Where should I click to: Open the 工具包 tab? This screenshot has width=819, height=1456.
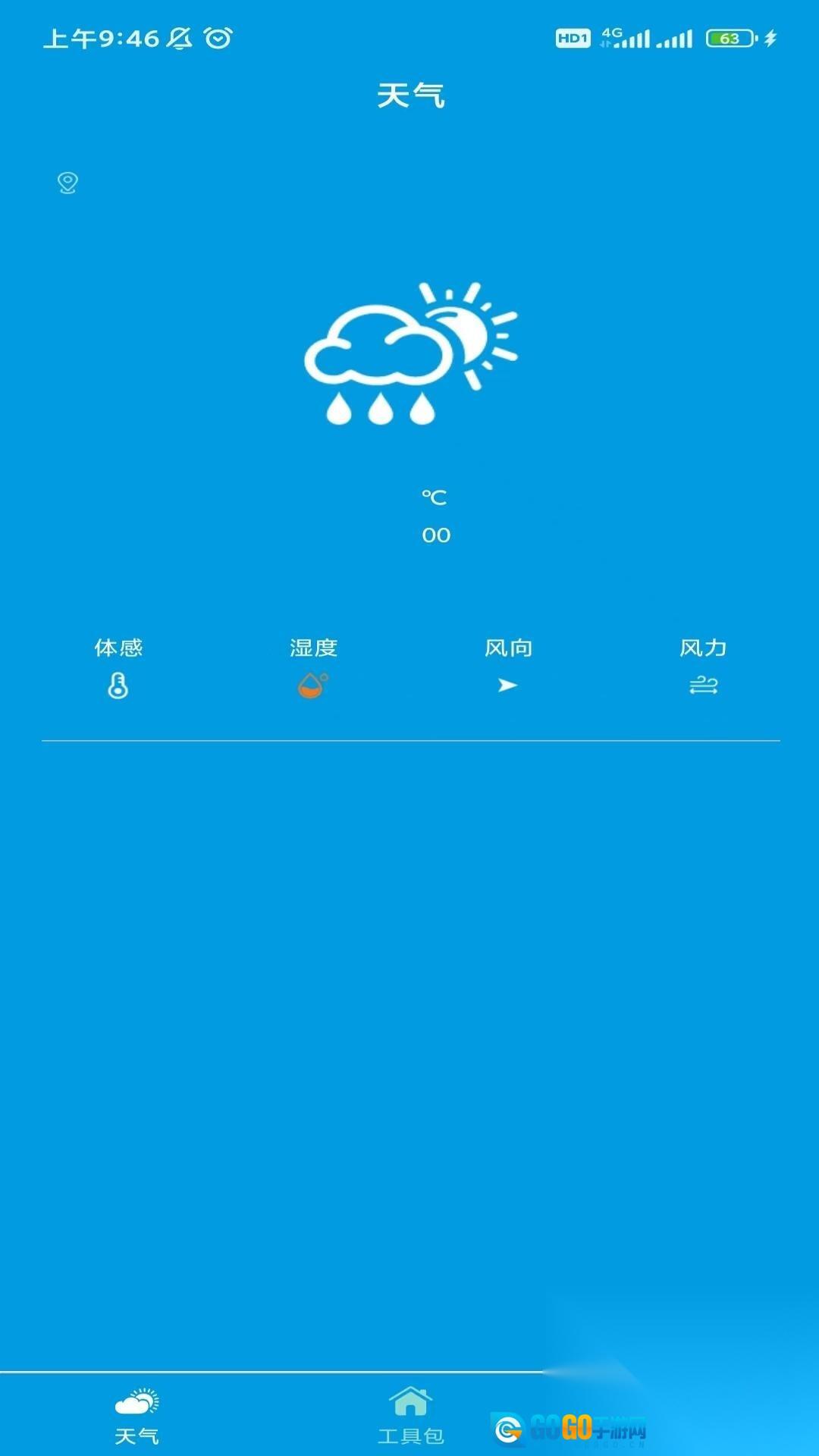click(x=409, y=1432)
